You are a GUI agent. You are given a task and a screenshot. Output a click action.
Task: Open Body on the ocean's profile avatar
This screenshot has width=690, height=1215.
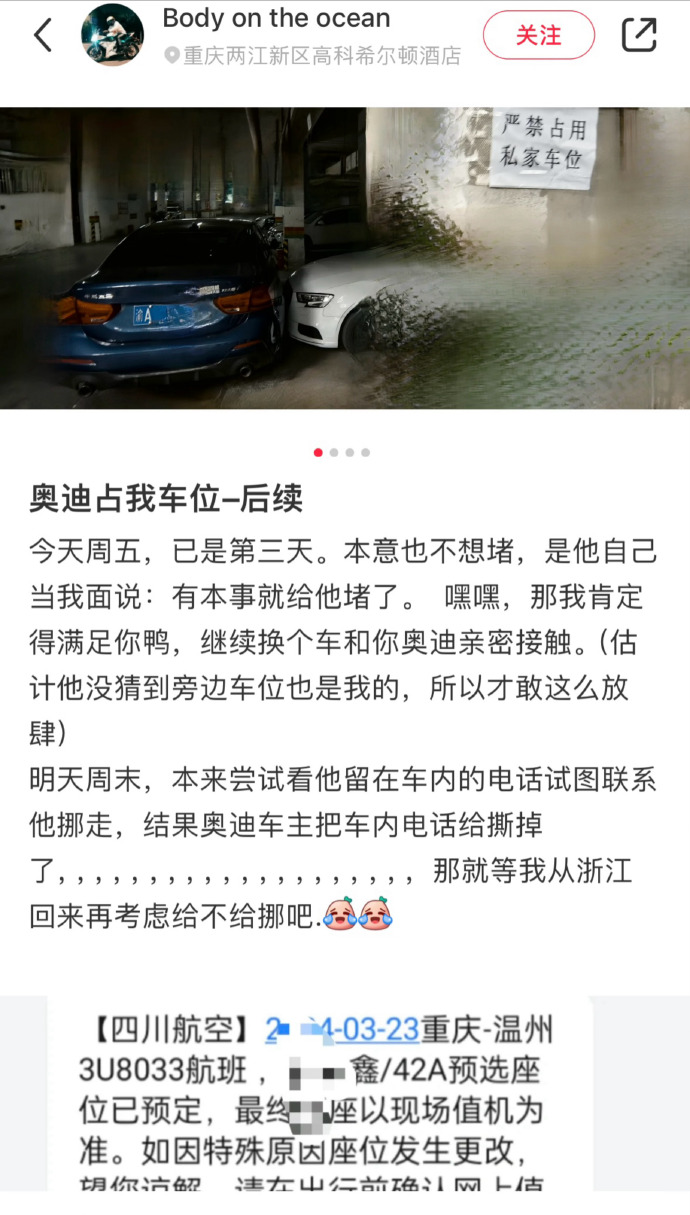click(x=112, y=35)
